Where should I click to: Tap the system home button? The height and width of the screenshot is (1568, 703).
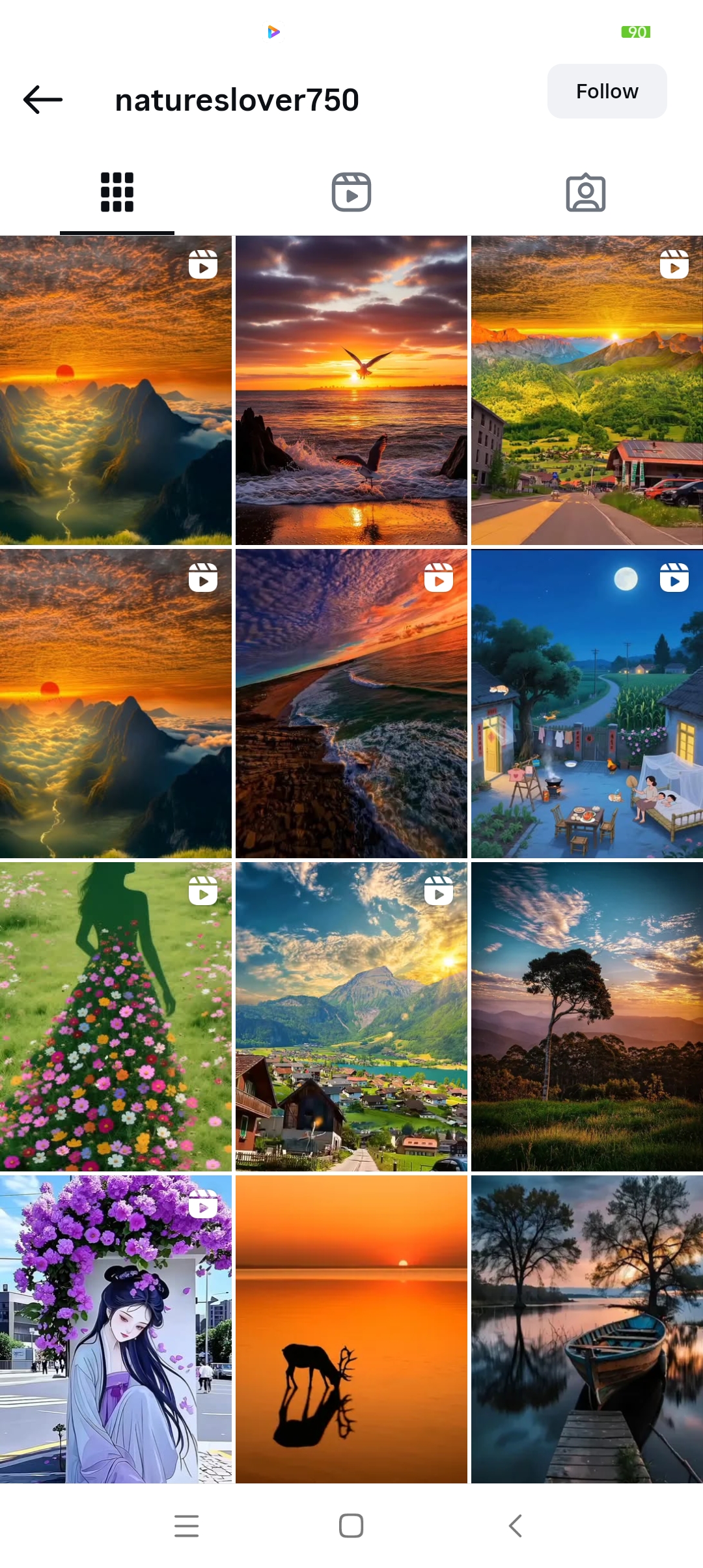tap(351, 1526)
